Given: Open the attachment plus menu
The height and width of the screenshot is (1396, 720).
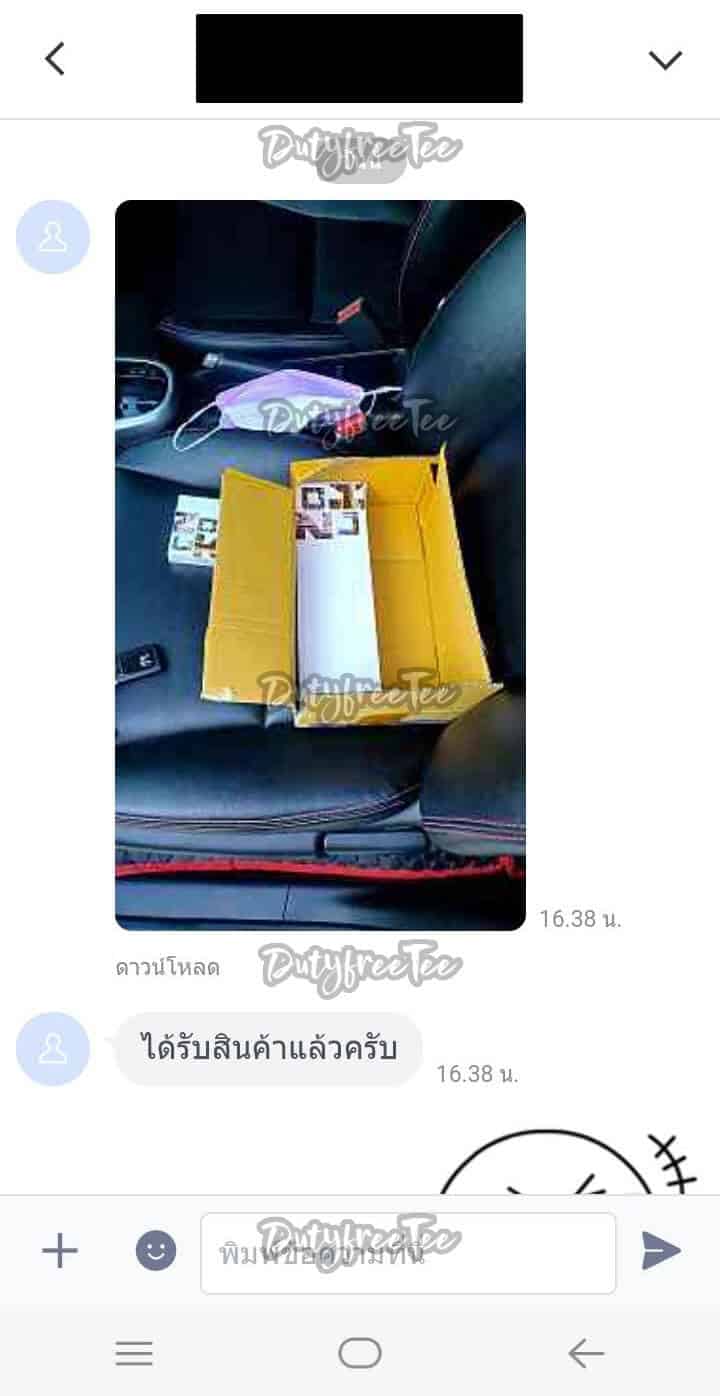Looking at the screenshot, I should 60,1251.
